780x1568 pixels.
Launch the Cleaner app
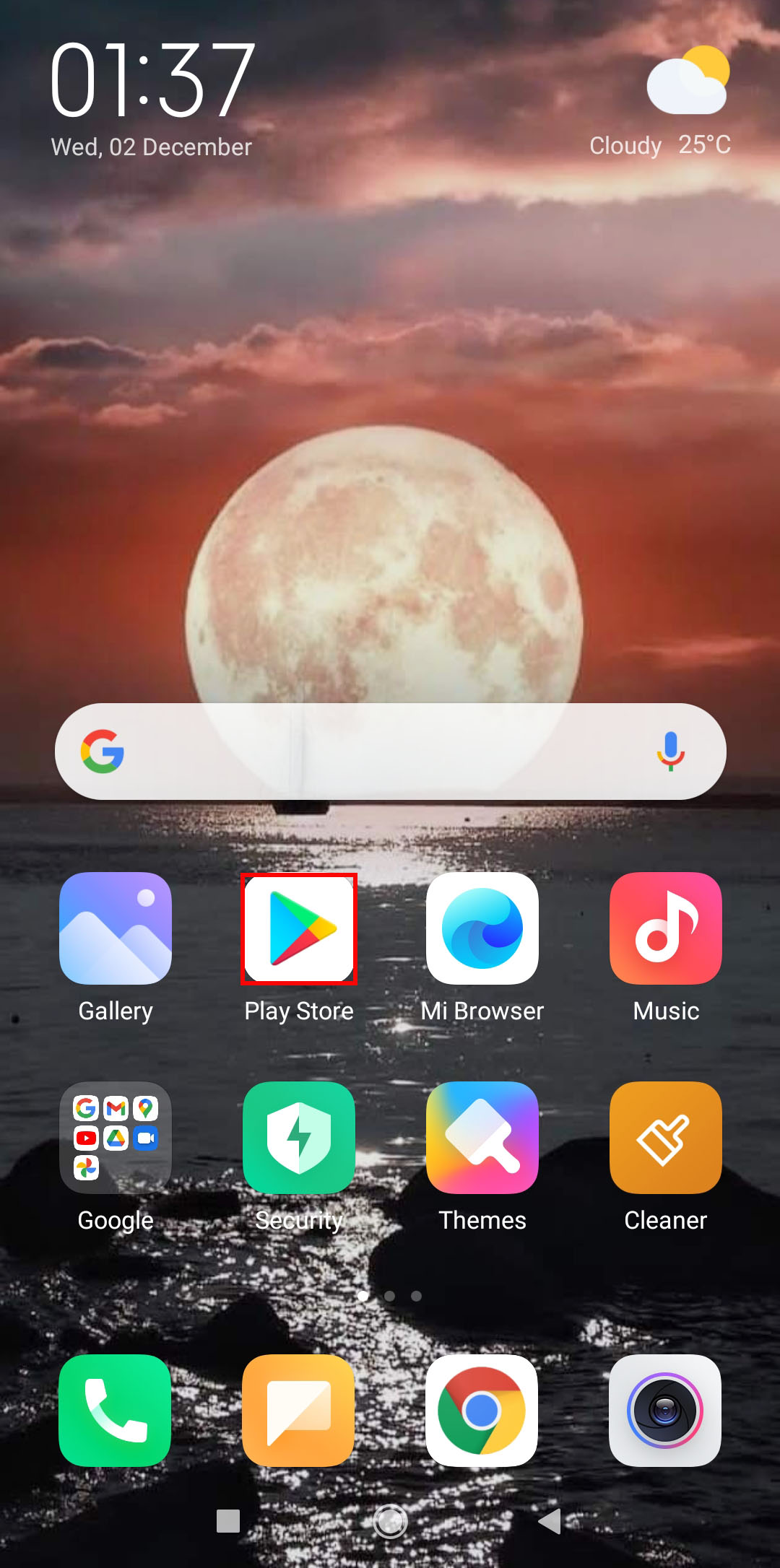click(666, 1138)
